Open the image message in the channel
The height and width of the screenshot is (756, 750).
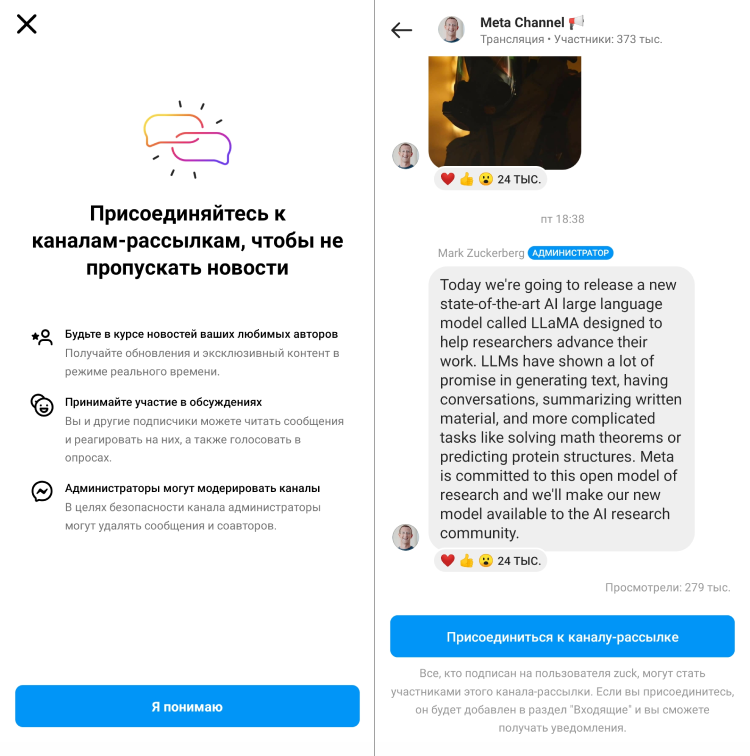(504, 110)
